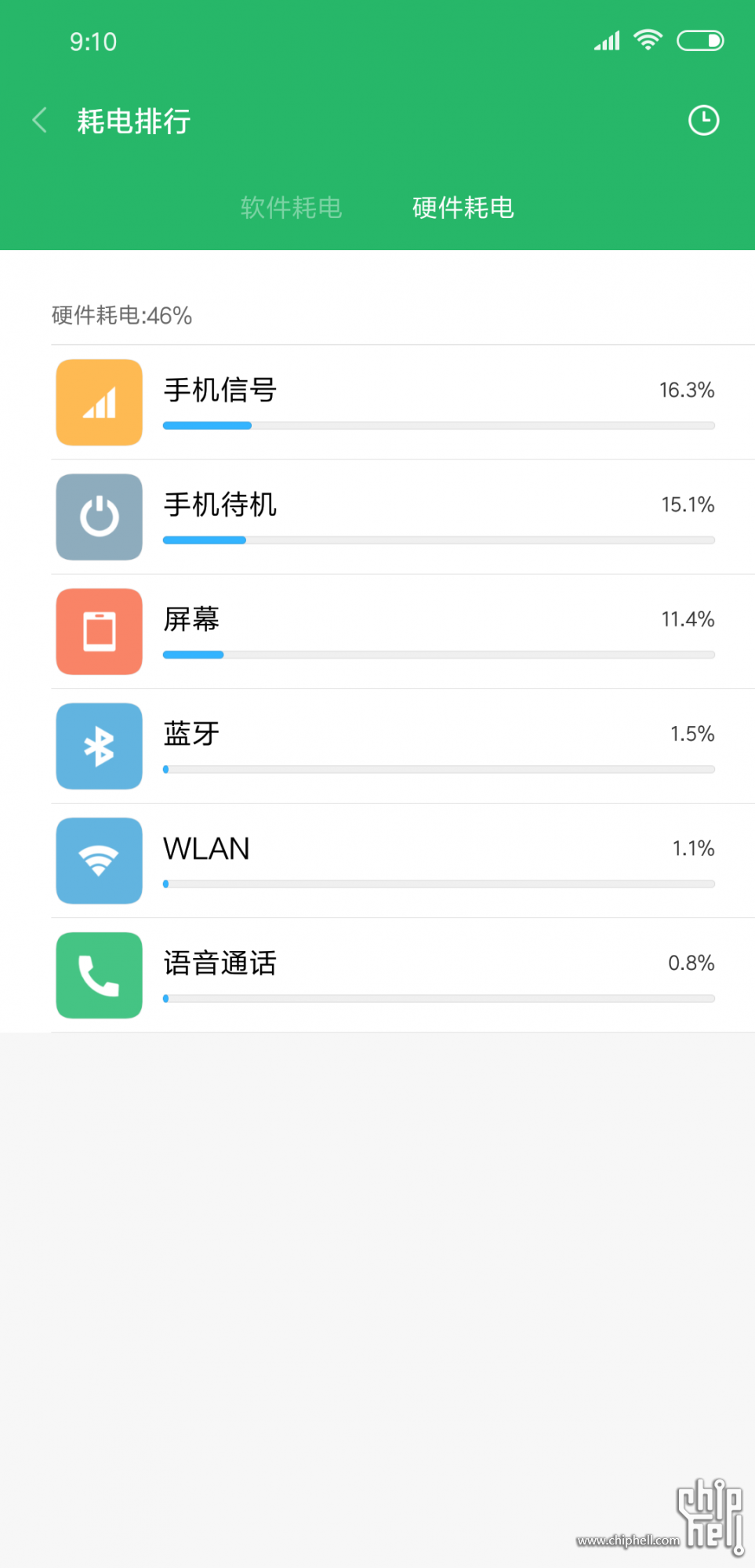Tap the 9:10 time in status bar
The image size is (755, 1568).
[93, 41]
